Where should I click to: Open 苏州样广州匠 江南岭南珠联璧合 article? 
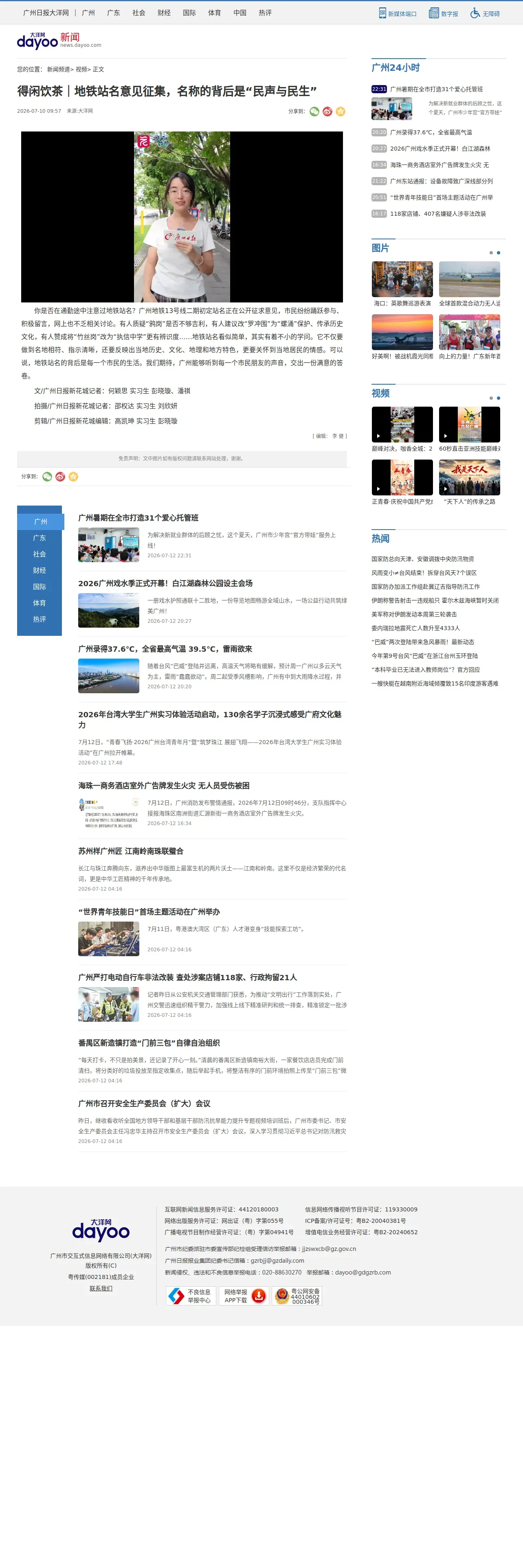click(x=131, y=851)
